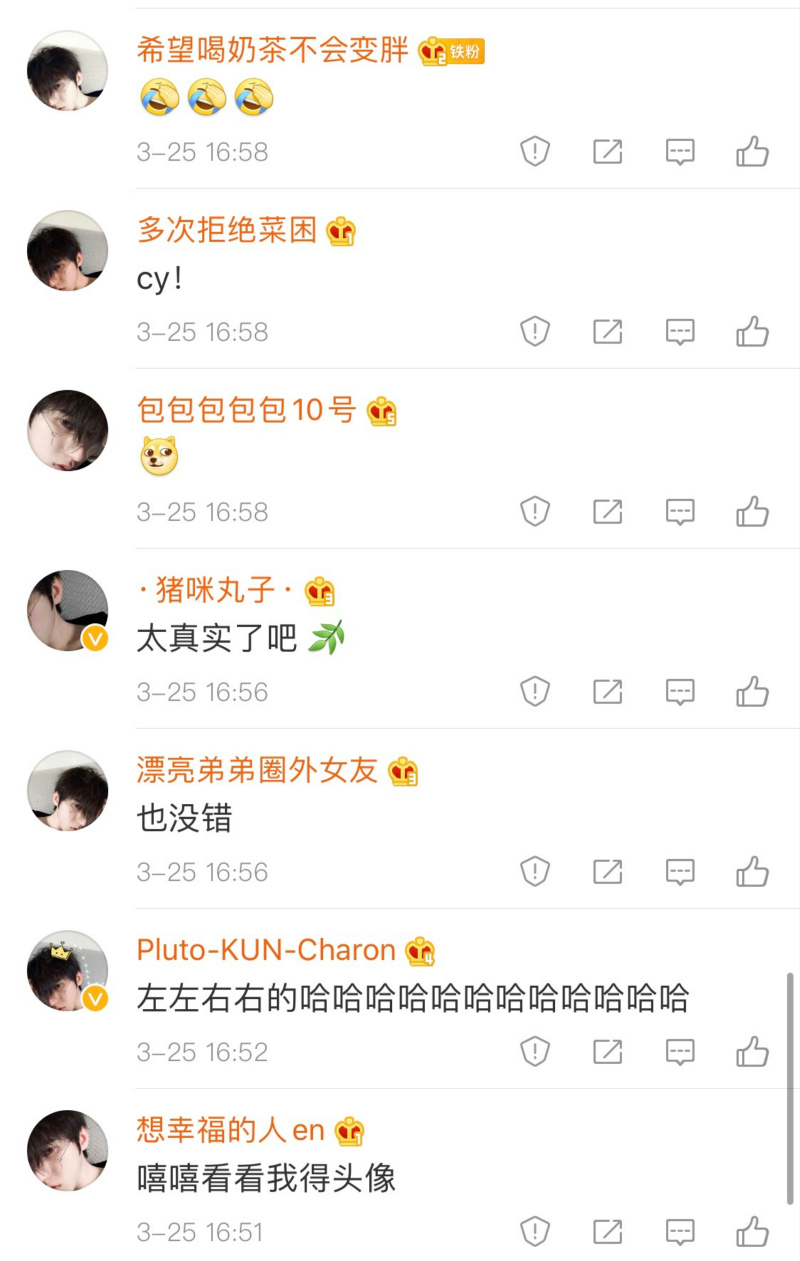
Task: Report the comment by ·猪咪丸子·
Action: pos(535,692)
